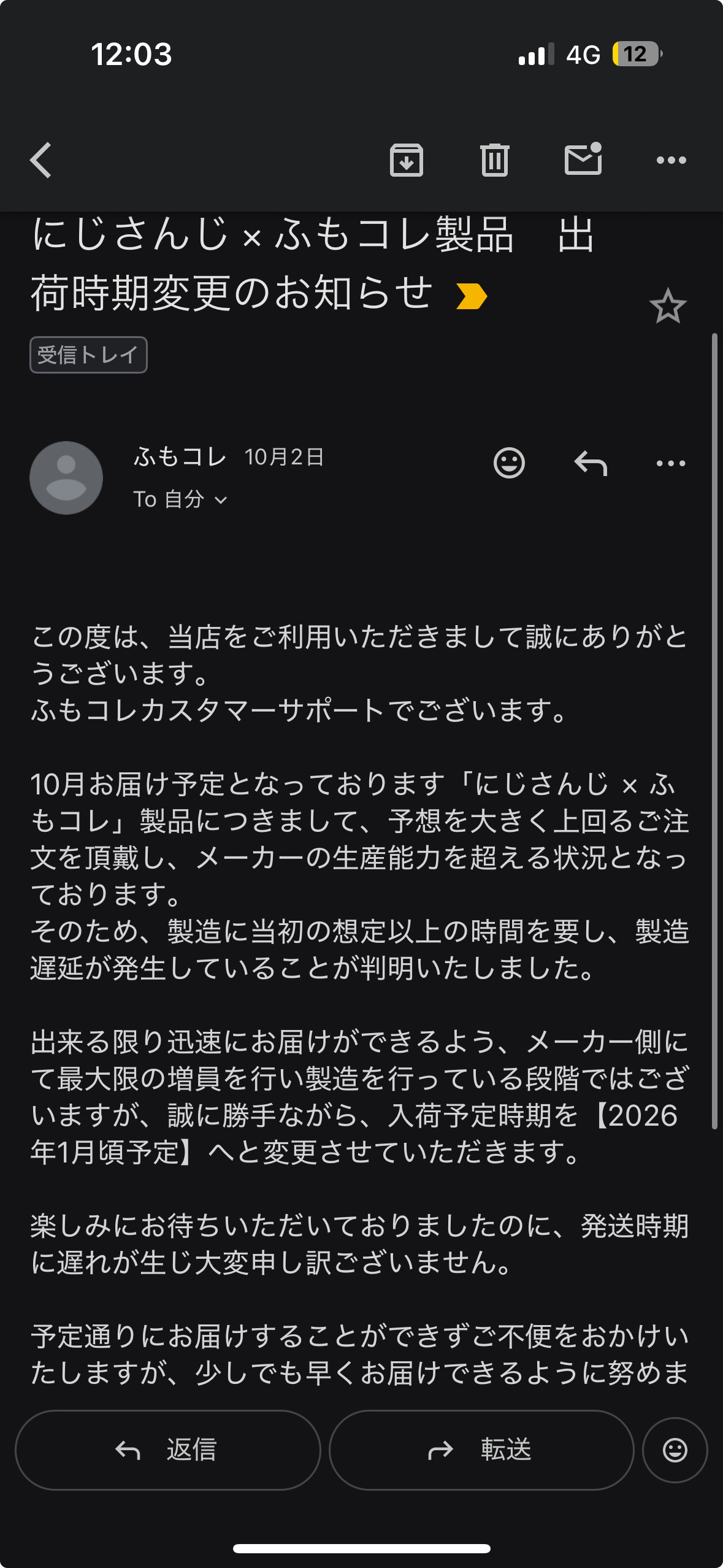The image size is (723, 1568).
Task: Open the ふもコレ sender avatar
Action: click(66, 477)
